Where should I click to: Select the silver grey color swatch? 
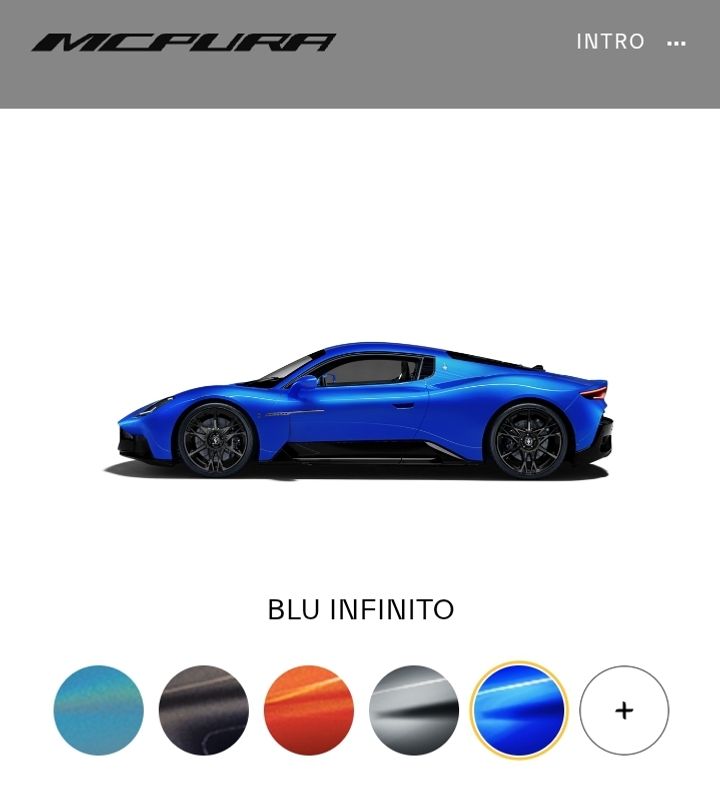tap(414, 710)
